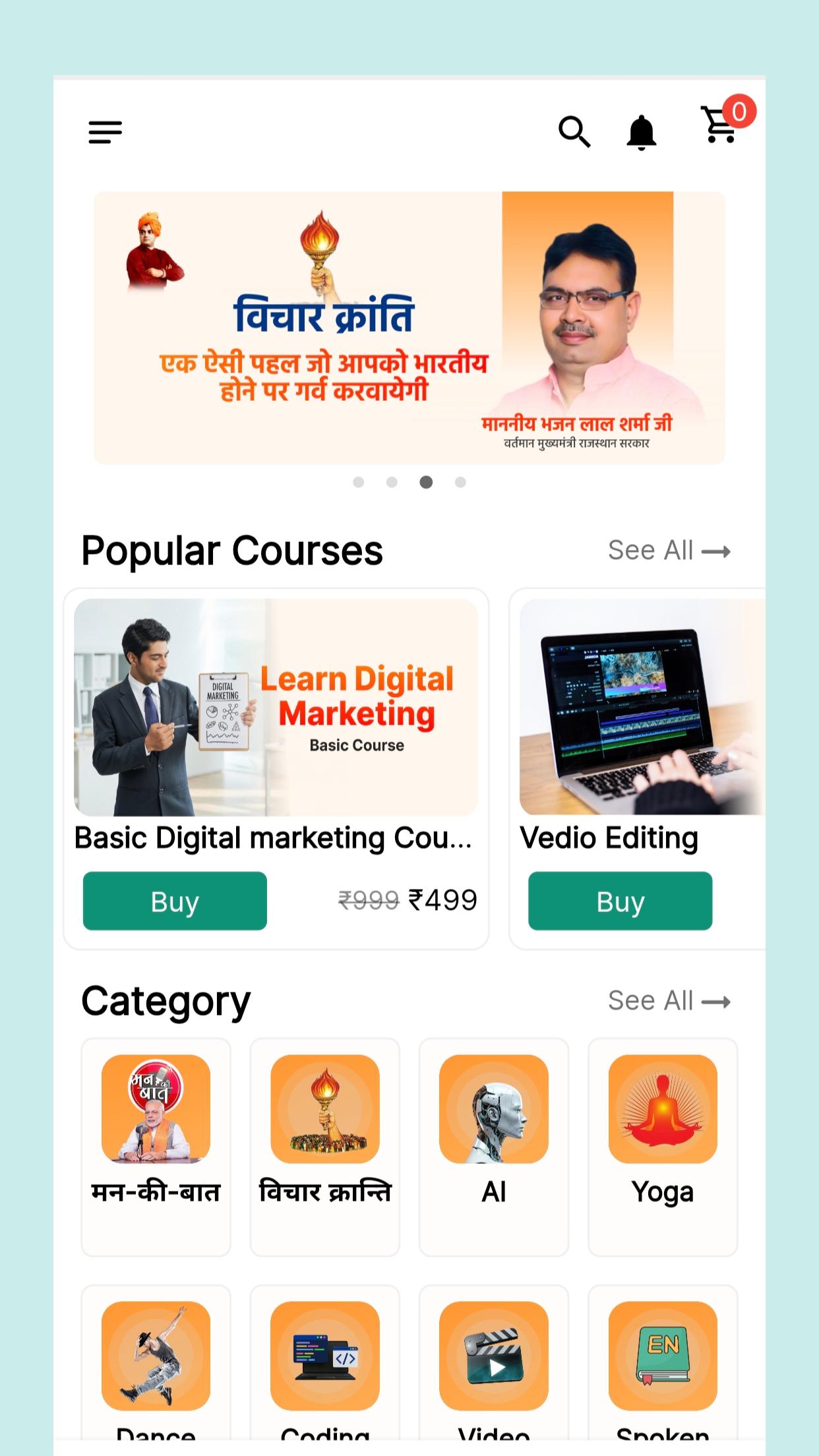Open the hamburger drawer menu
Screen dimensions: 819x1456
click(x=106, y=132)
